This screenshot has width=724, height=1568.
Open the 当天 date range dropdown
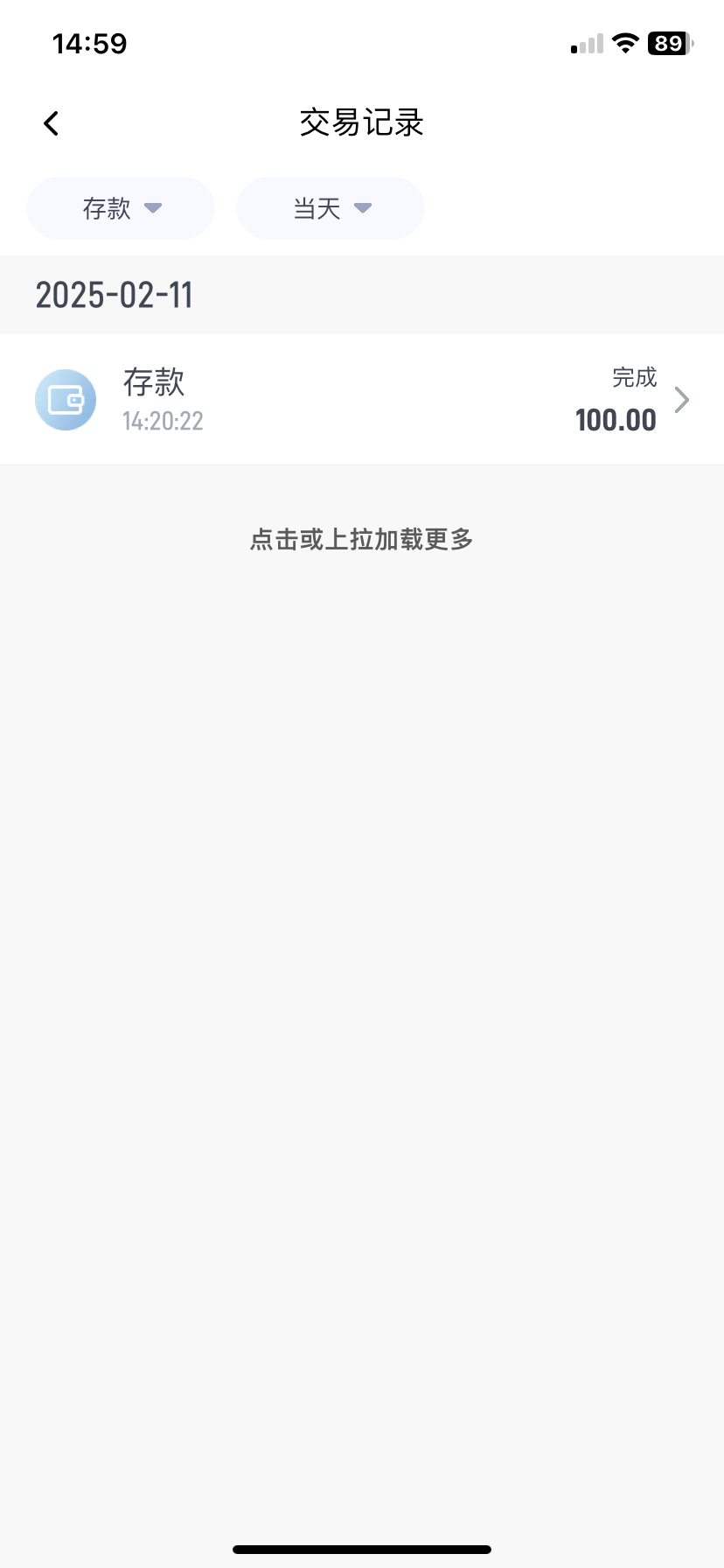pyautogui.click(x=331, y=208)
